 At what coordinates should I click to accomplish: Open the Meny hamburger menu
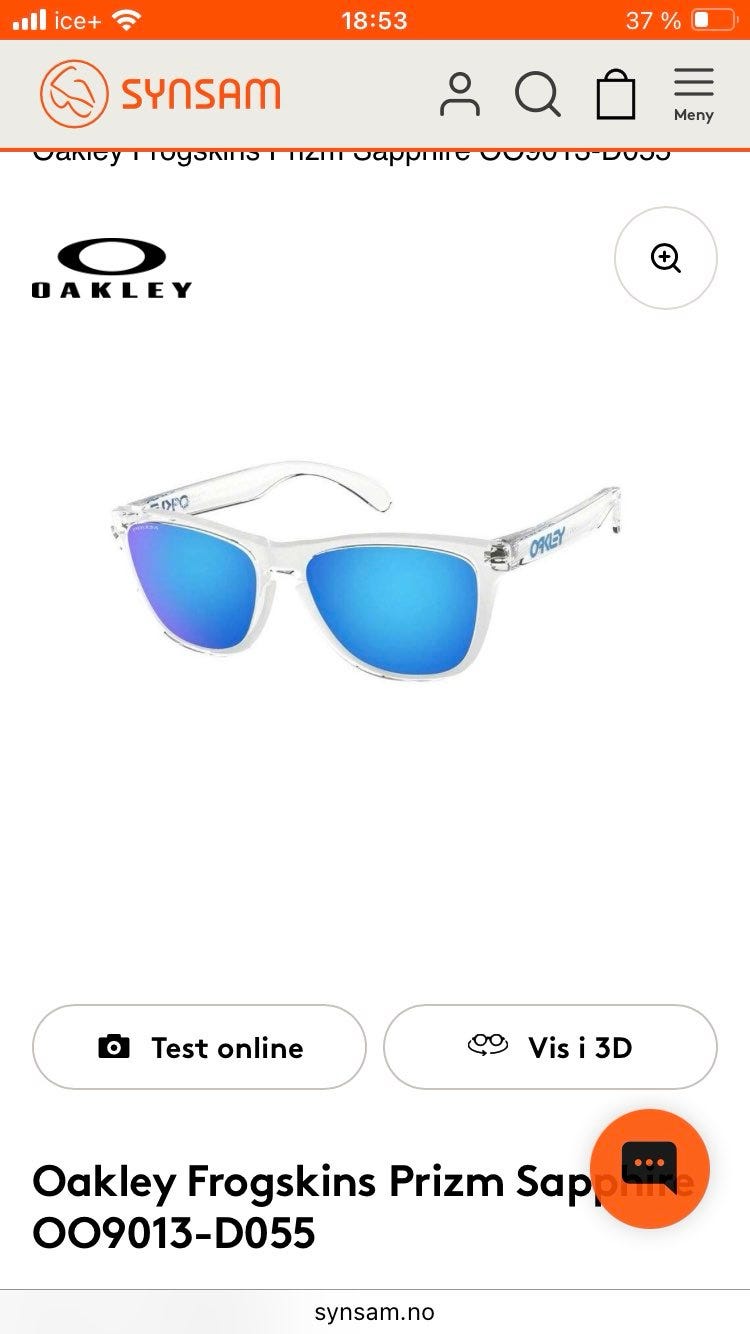click(x=693, y=95)
